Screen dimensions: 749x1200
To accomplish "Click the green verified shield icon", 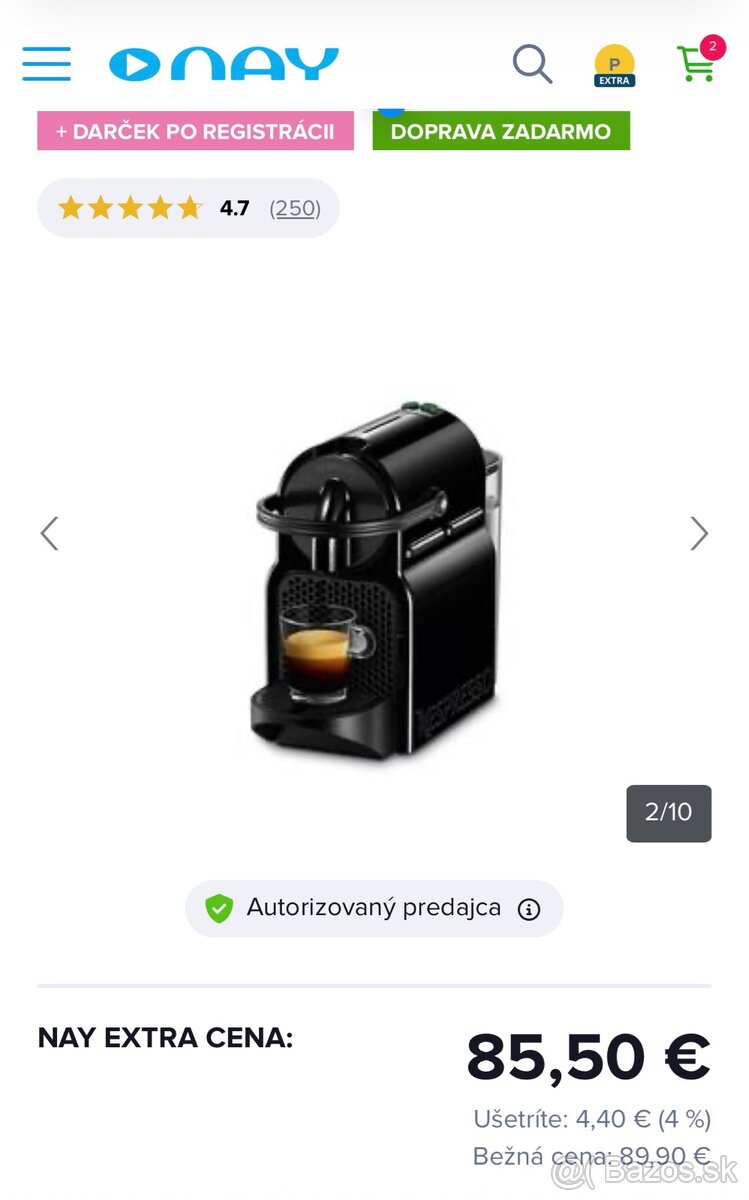I will pyautogui.click(x=219, y=908).
